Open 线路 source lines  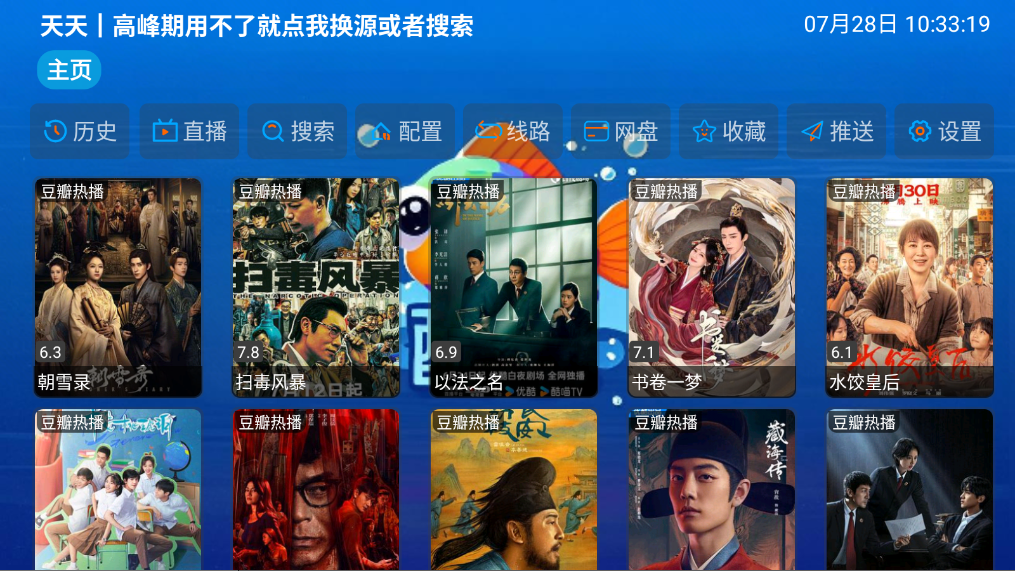[513, 131]
